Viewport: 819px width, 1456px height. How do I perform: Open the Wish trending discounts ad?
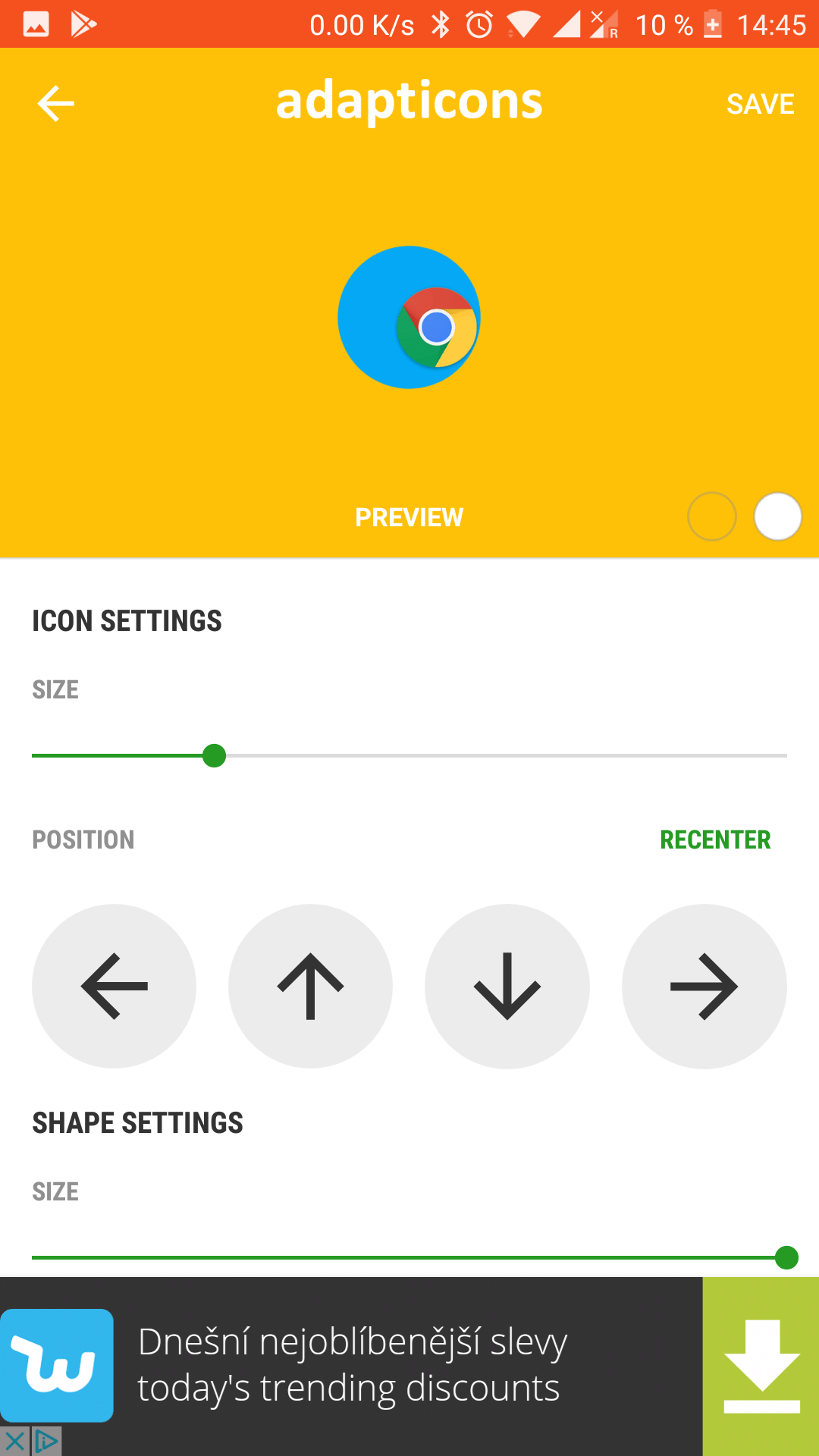point(351,1366)
